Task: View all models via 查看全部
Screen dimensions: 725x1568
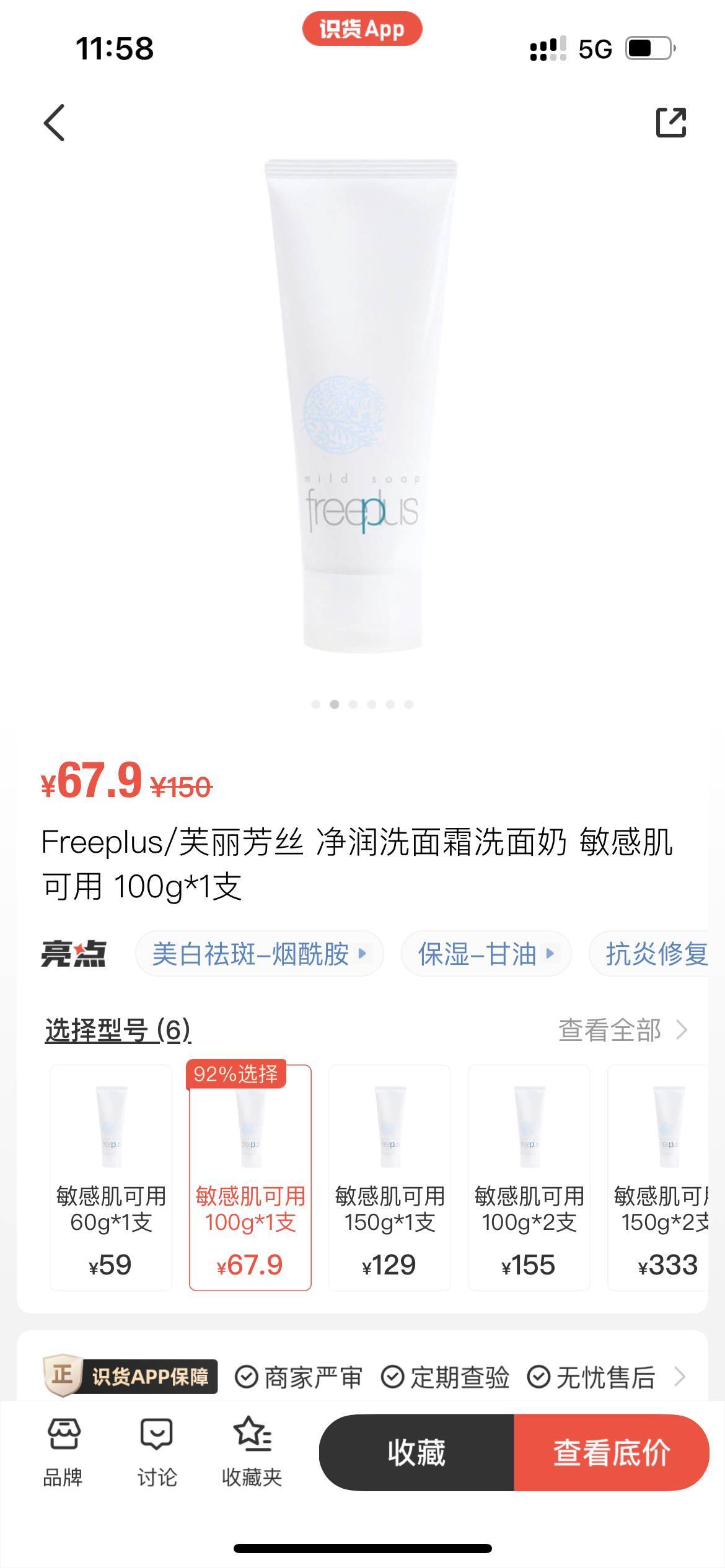Action: [623, 1030]
